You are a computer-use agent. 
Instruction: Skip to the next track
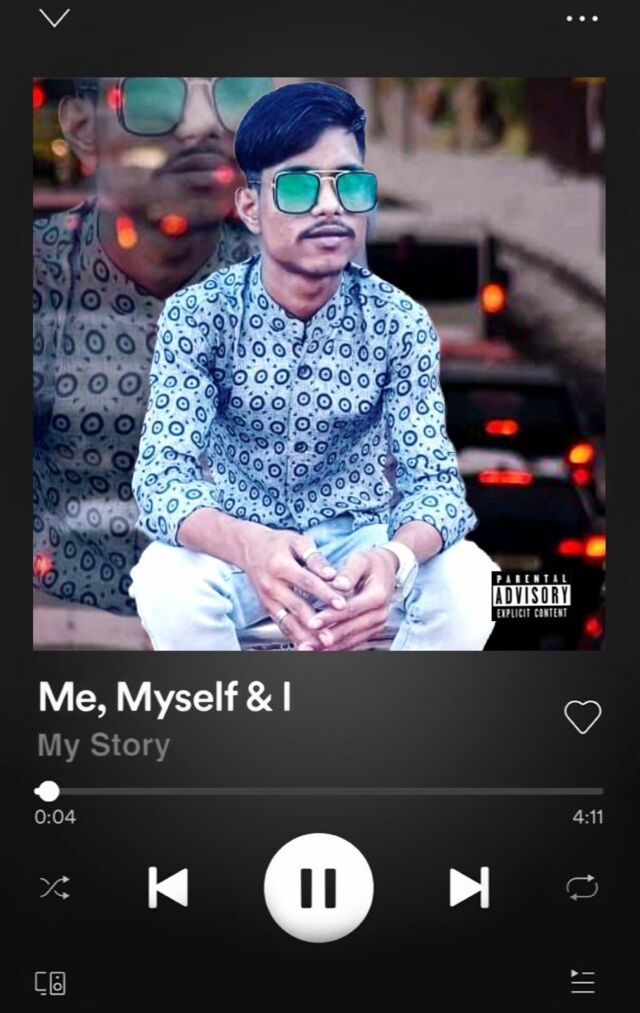[469, 887]
